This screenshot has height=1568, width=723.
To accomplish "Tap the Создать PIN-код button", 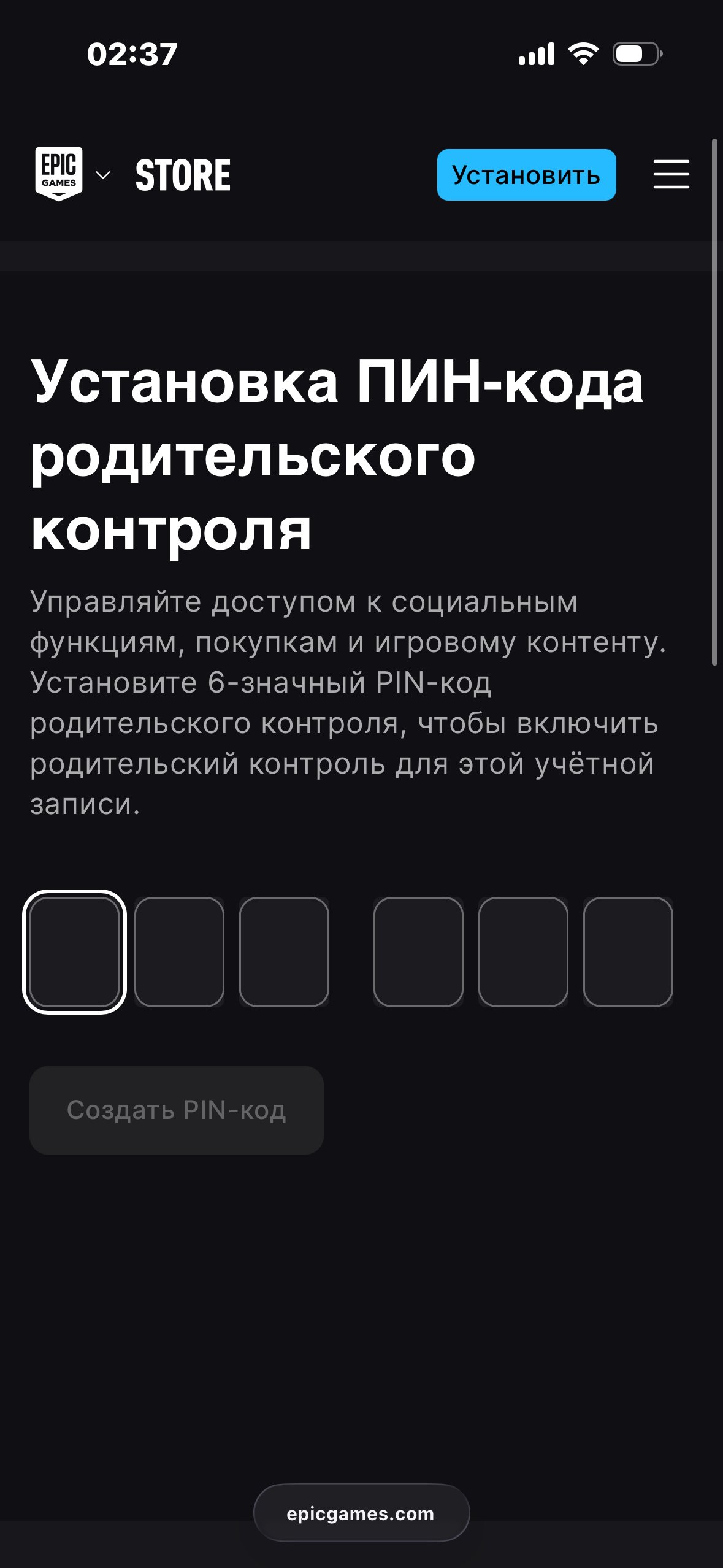I will [x=177, y=1110].
